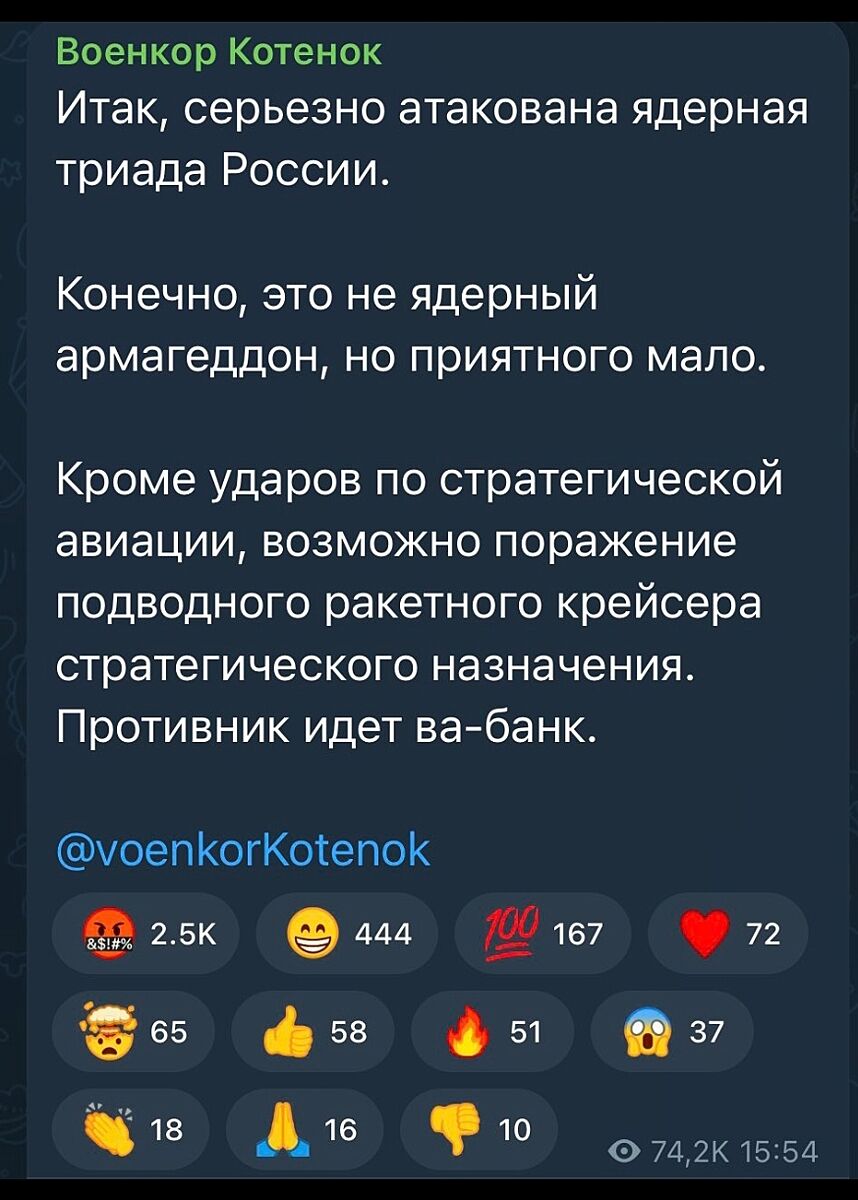React with the exploding head emoji
Viewport: 858px width, 1200px height.
132,1032
